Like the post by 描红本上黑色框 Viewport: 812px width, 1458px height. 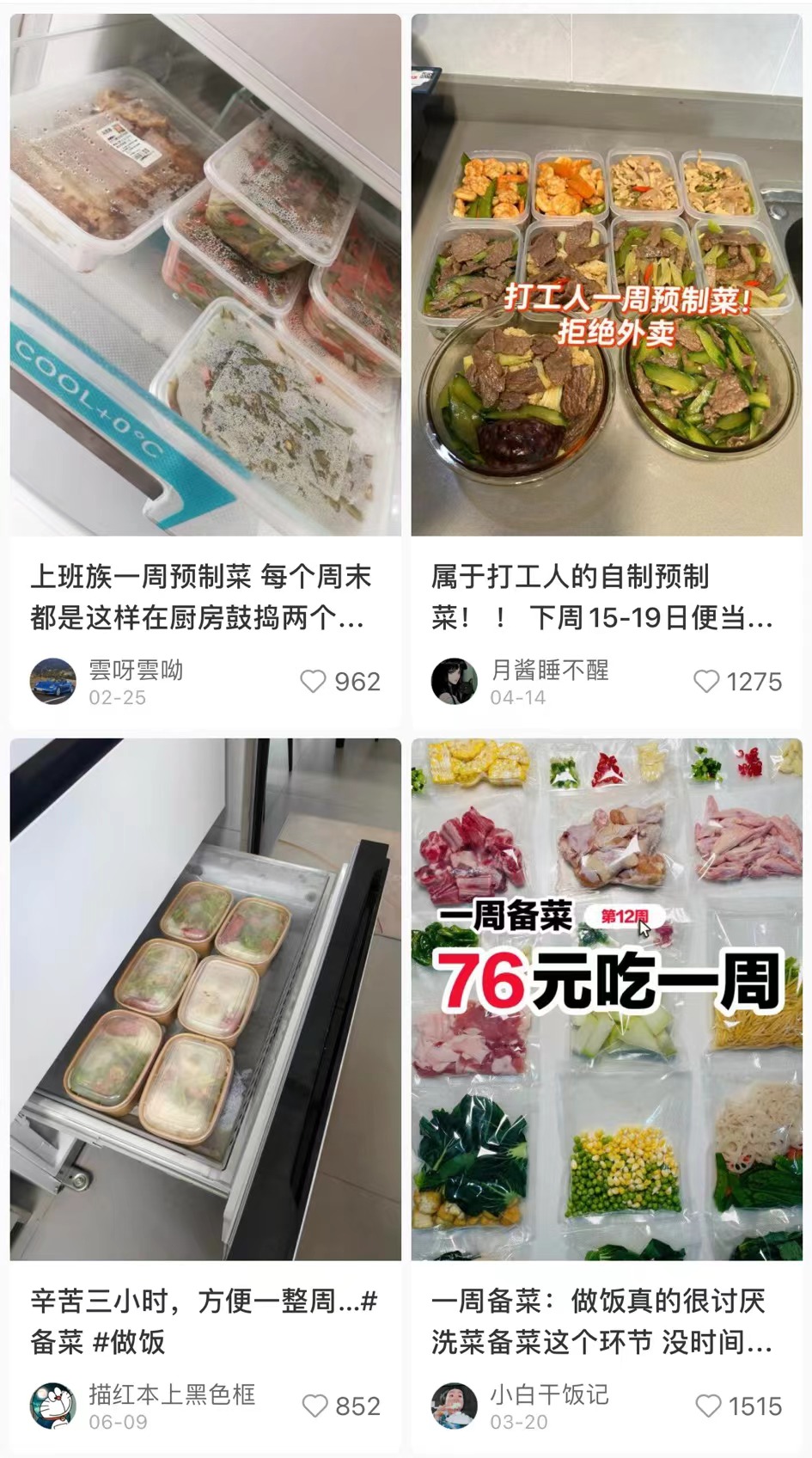(315, 1406)
